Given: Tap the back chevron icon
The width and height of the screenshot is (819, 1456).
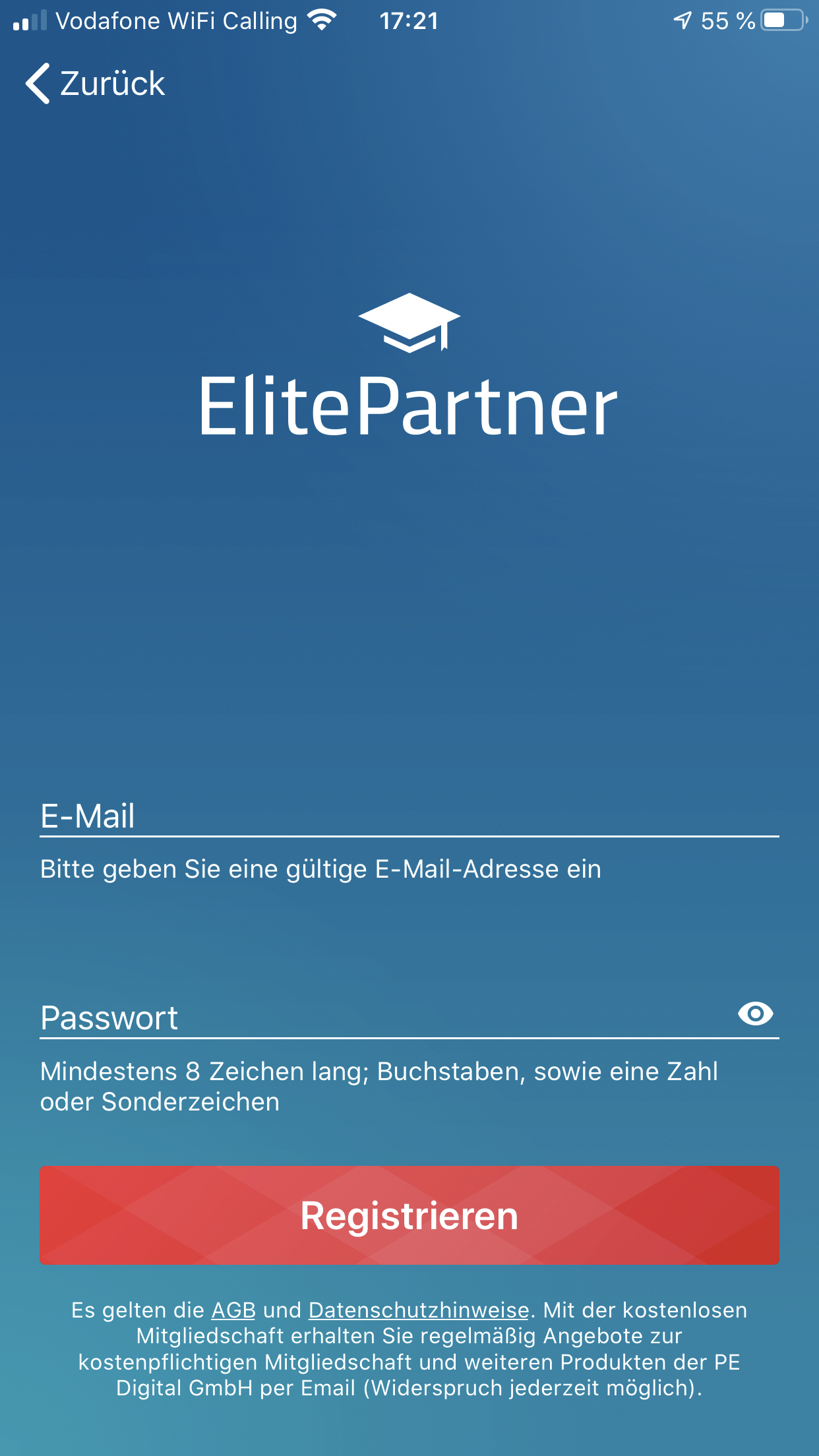Looking at the screenshot, I should point(38,84).
